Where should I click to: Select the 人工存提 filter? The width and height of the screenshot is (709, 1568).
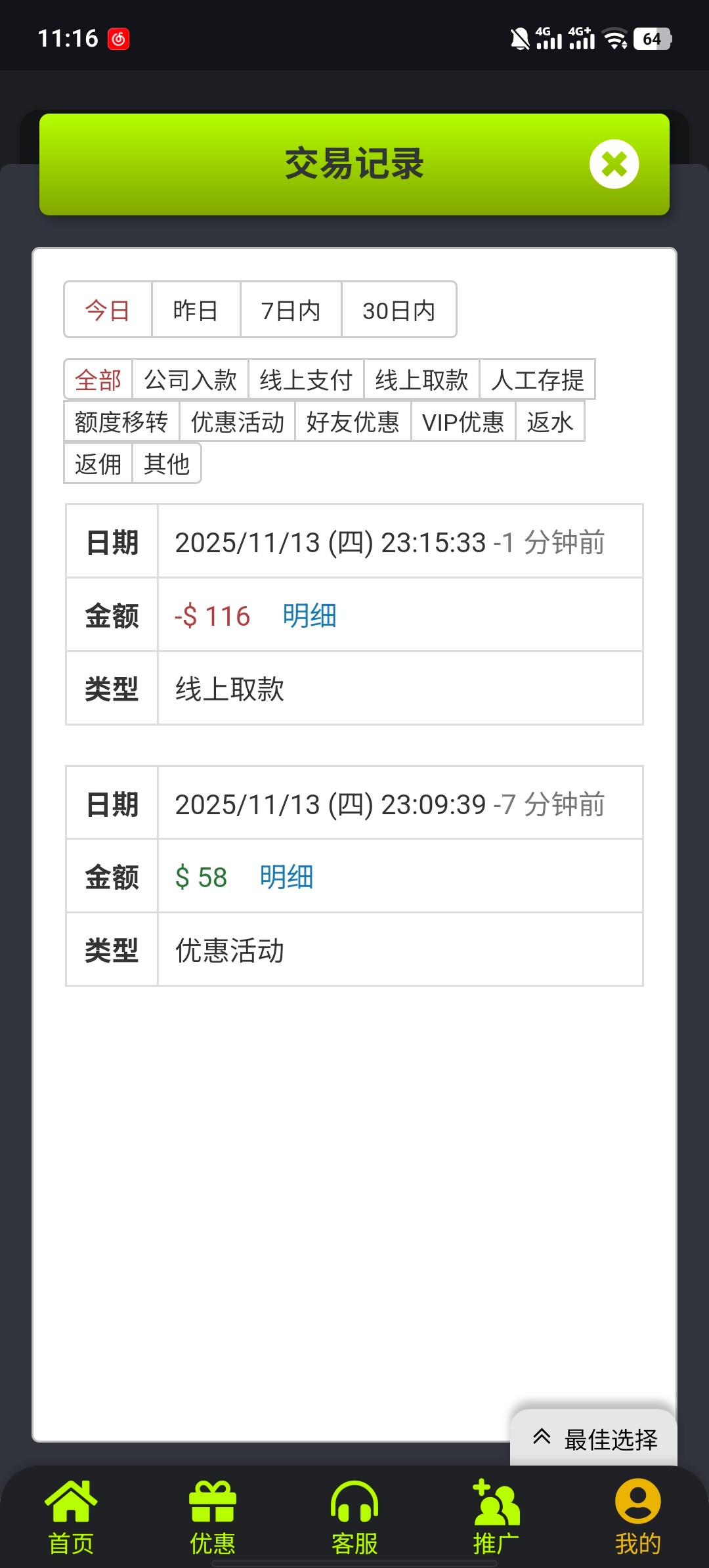coord(537,380)
